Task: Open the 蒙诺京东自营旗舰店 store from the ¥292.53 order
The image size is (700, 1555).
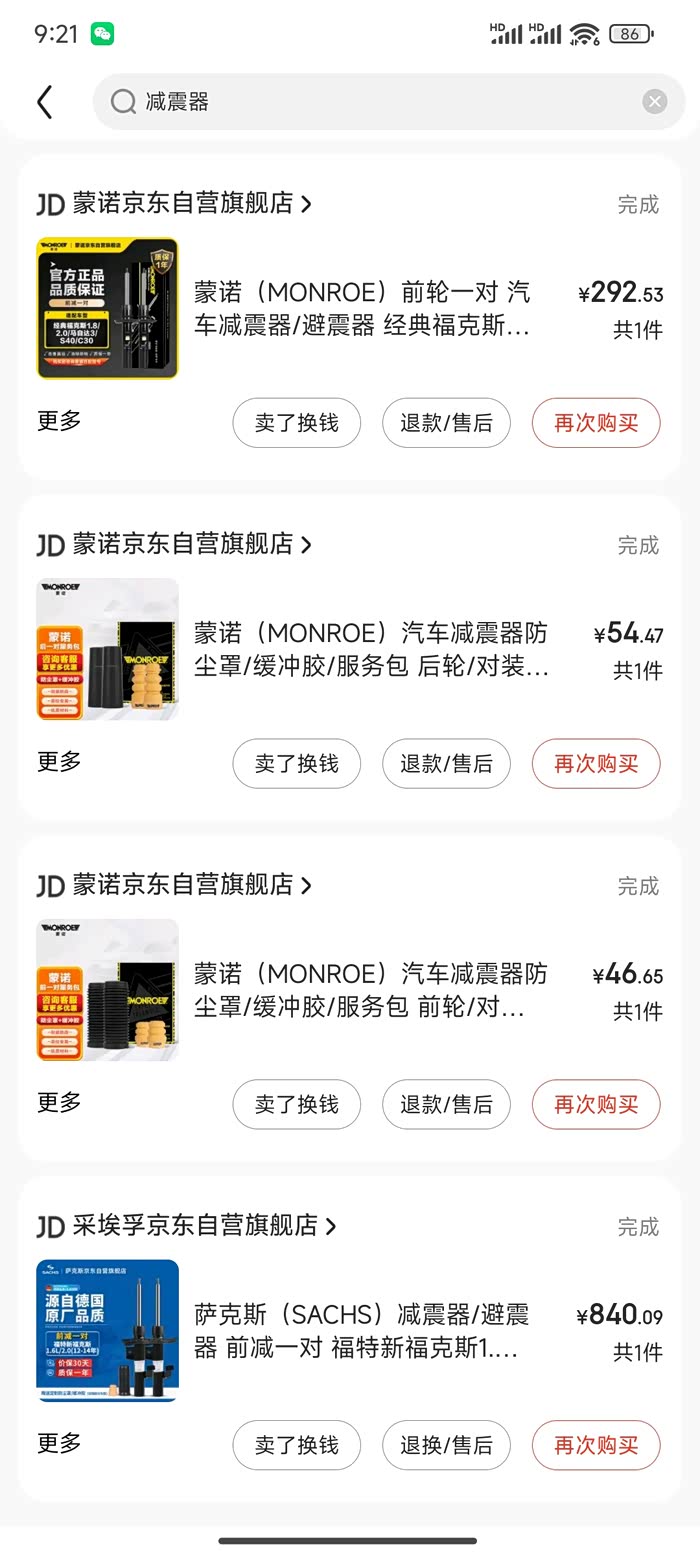Action: pyautogui.click(x=190, y=204)
